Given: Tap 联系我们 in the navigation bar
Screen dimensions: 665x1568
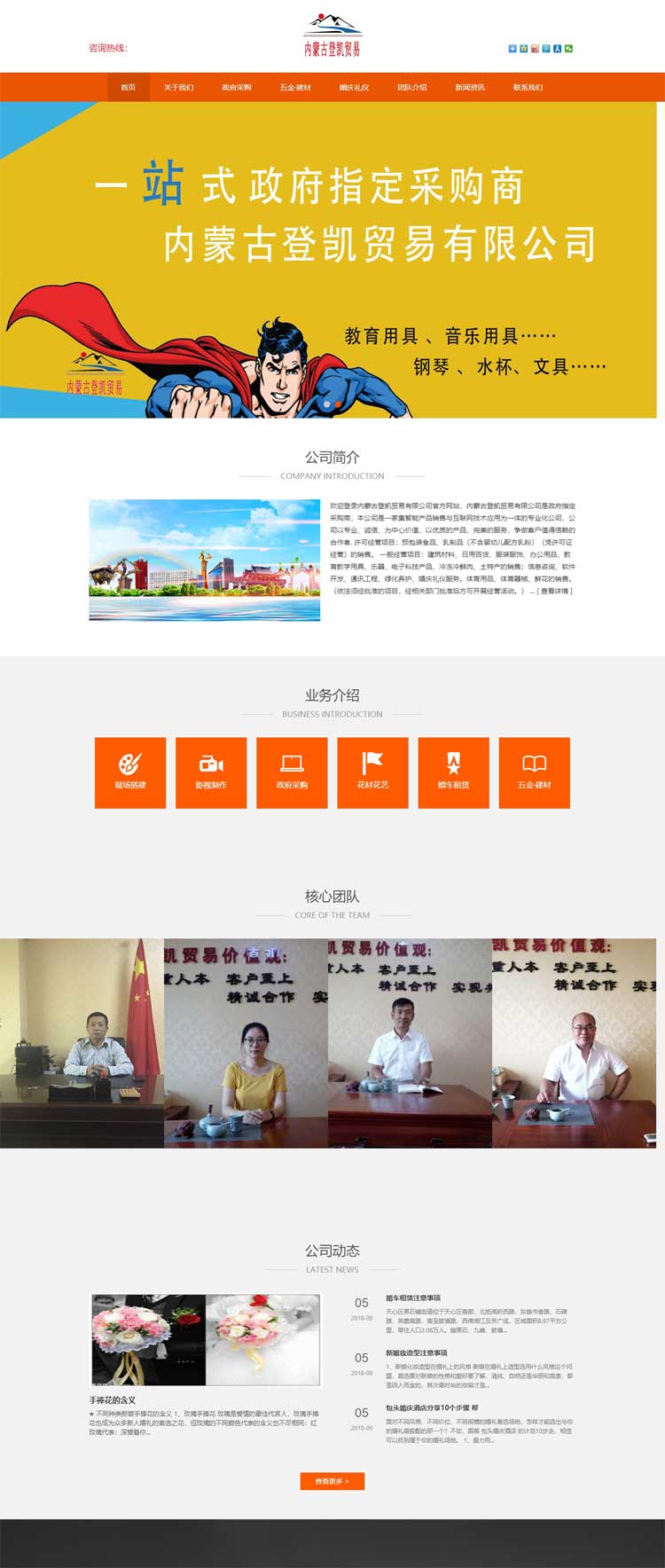Looking at the screenshot, I should coord(528,87).
